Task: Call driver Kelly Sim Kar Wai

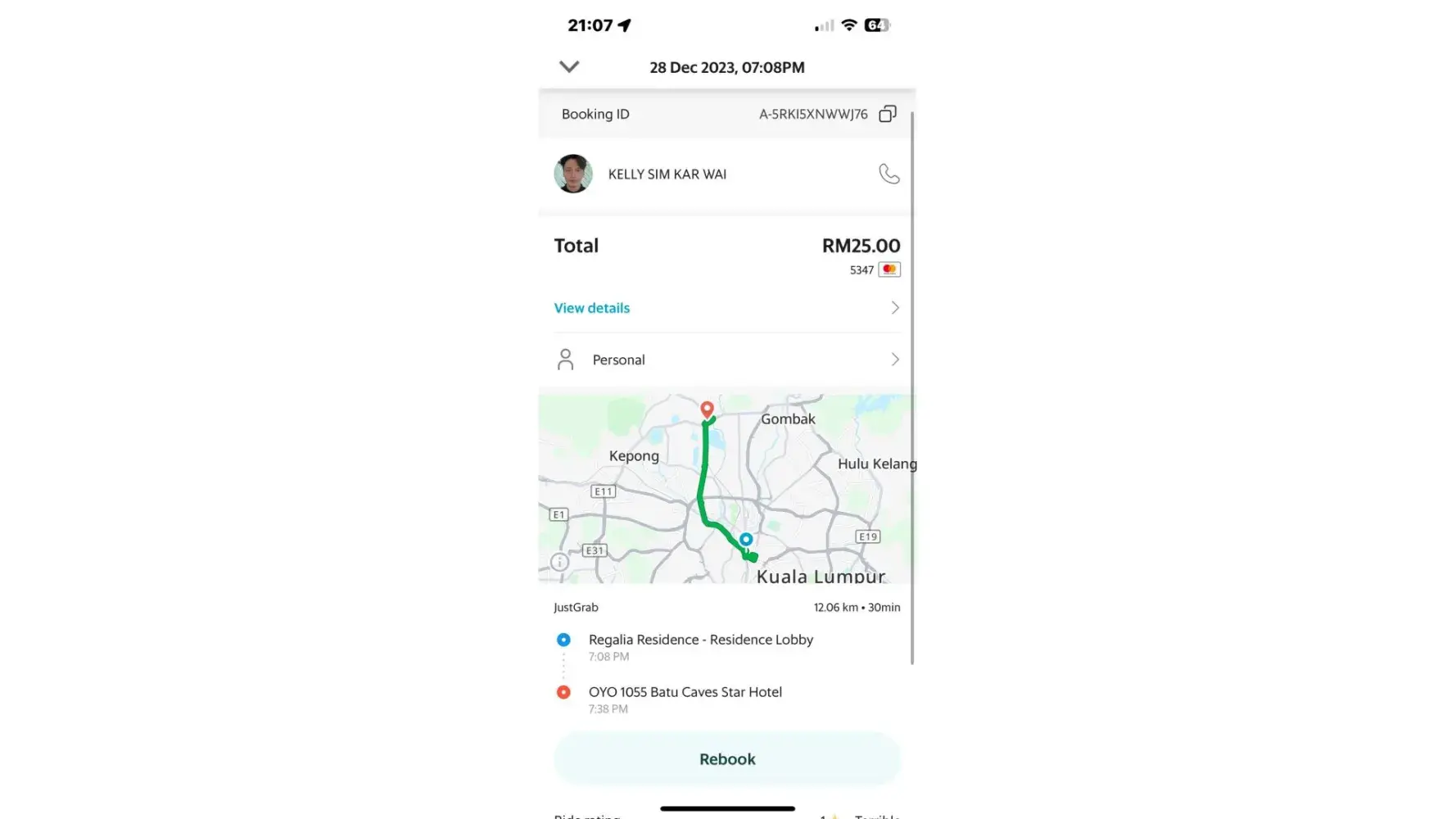Action: (889, 174)
